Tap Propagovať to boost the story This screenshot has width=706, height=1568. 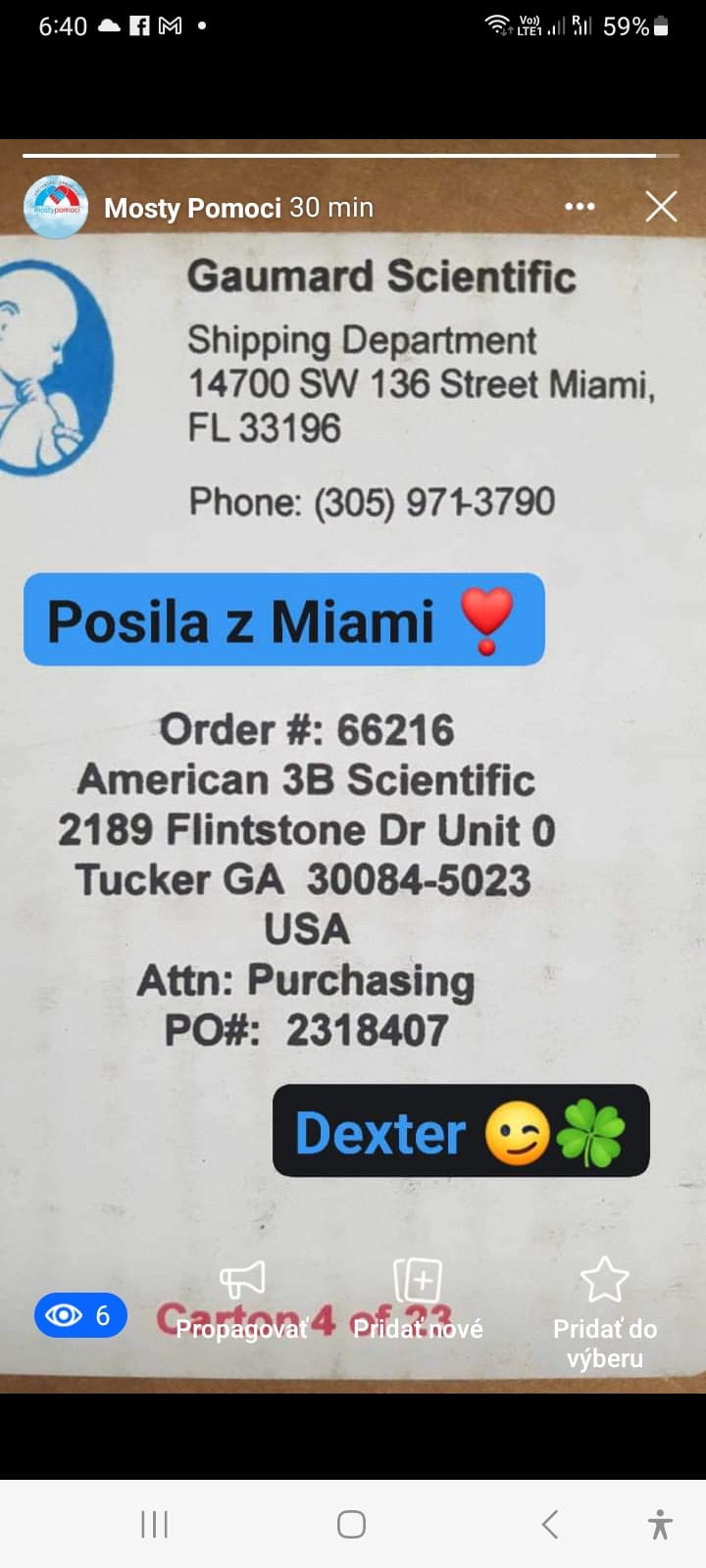coord(241,1299)
